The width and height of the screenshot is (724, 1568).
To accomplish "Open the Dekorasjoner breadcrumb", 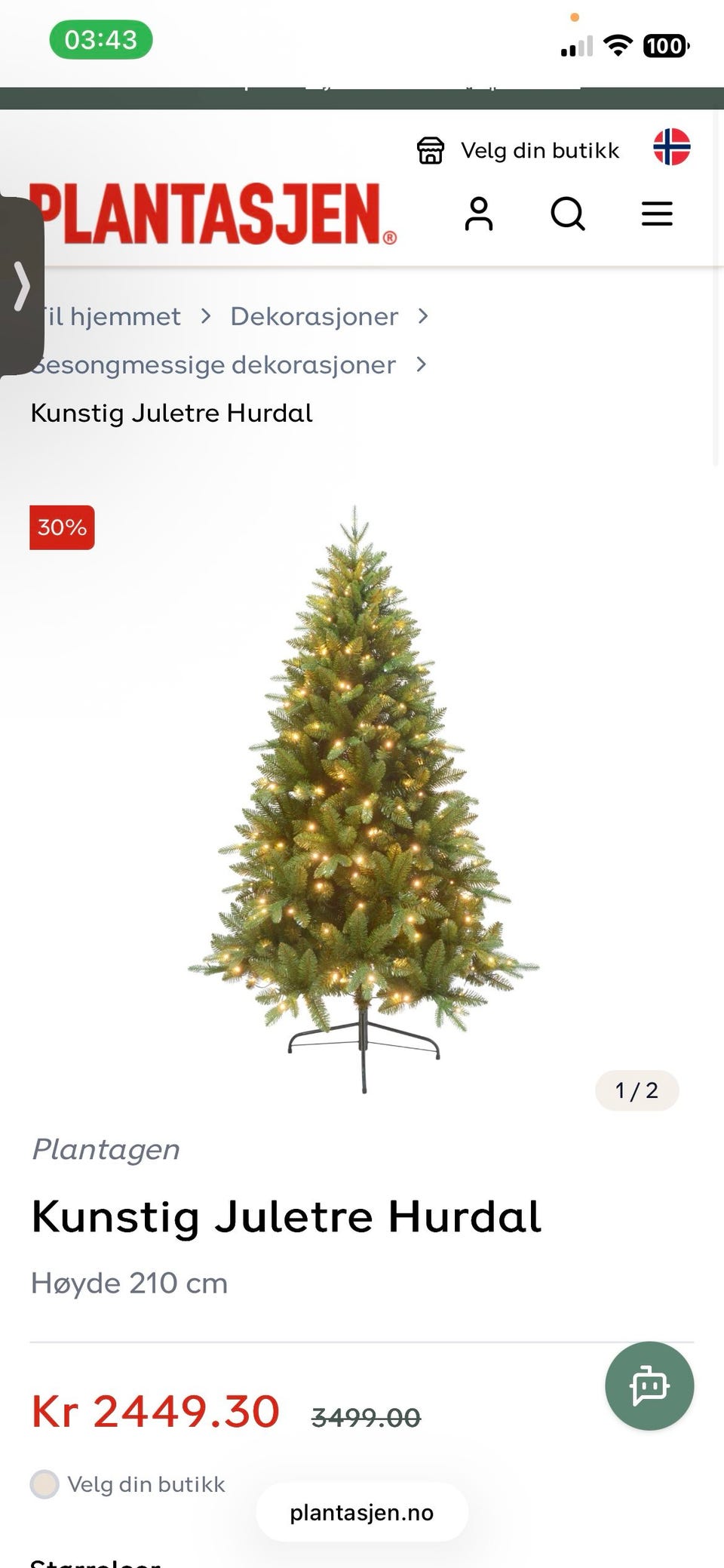I will 314,316.
